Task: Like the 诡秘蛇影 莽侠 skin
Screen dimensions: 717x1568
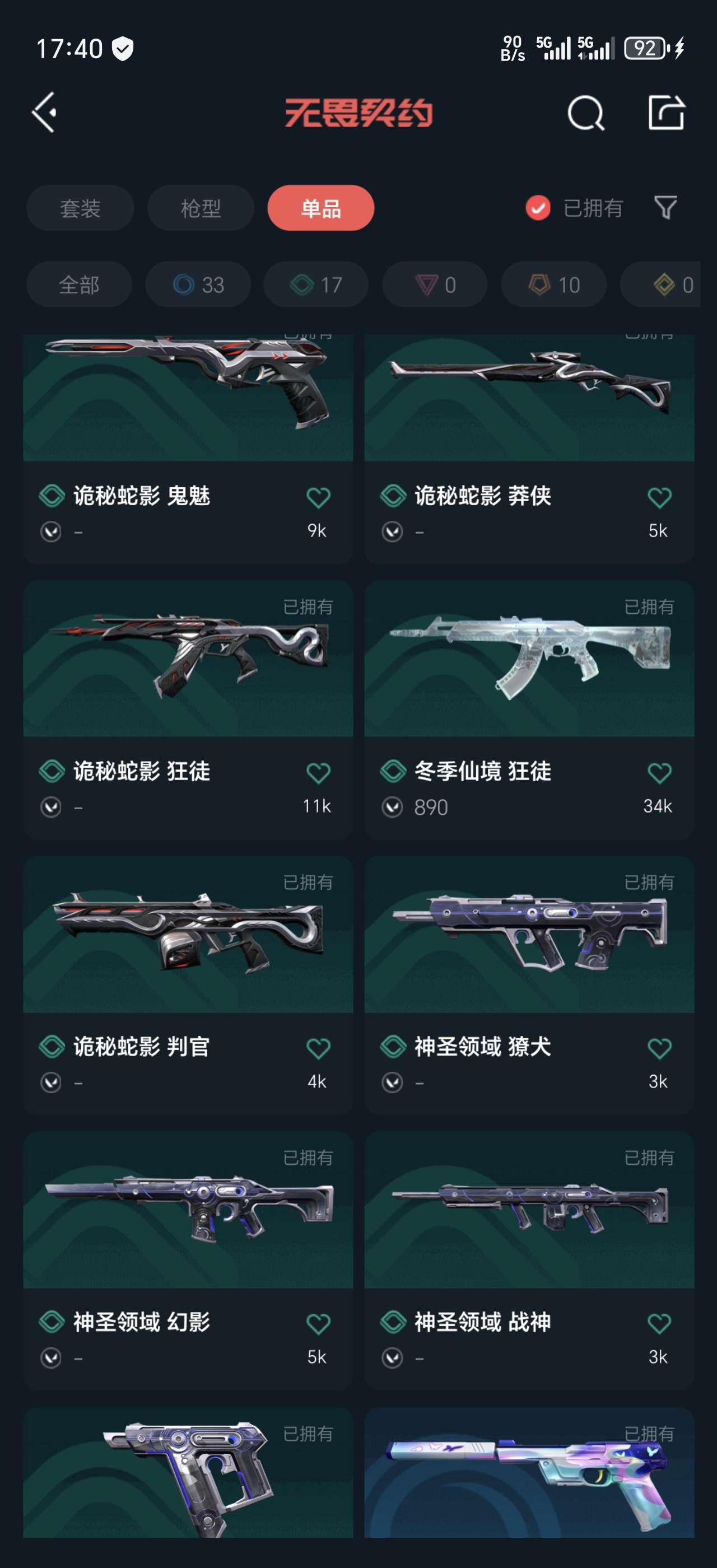Action: (x=659, y=498)
